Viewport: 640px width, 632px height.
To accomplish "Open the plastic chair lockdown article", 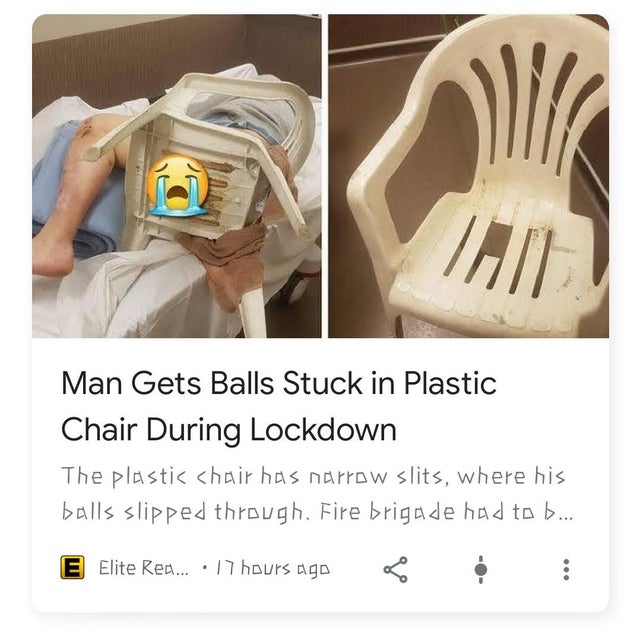I will point(279,406).
